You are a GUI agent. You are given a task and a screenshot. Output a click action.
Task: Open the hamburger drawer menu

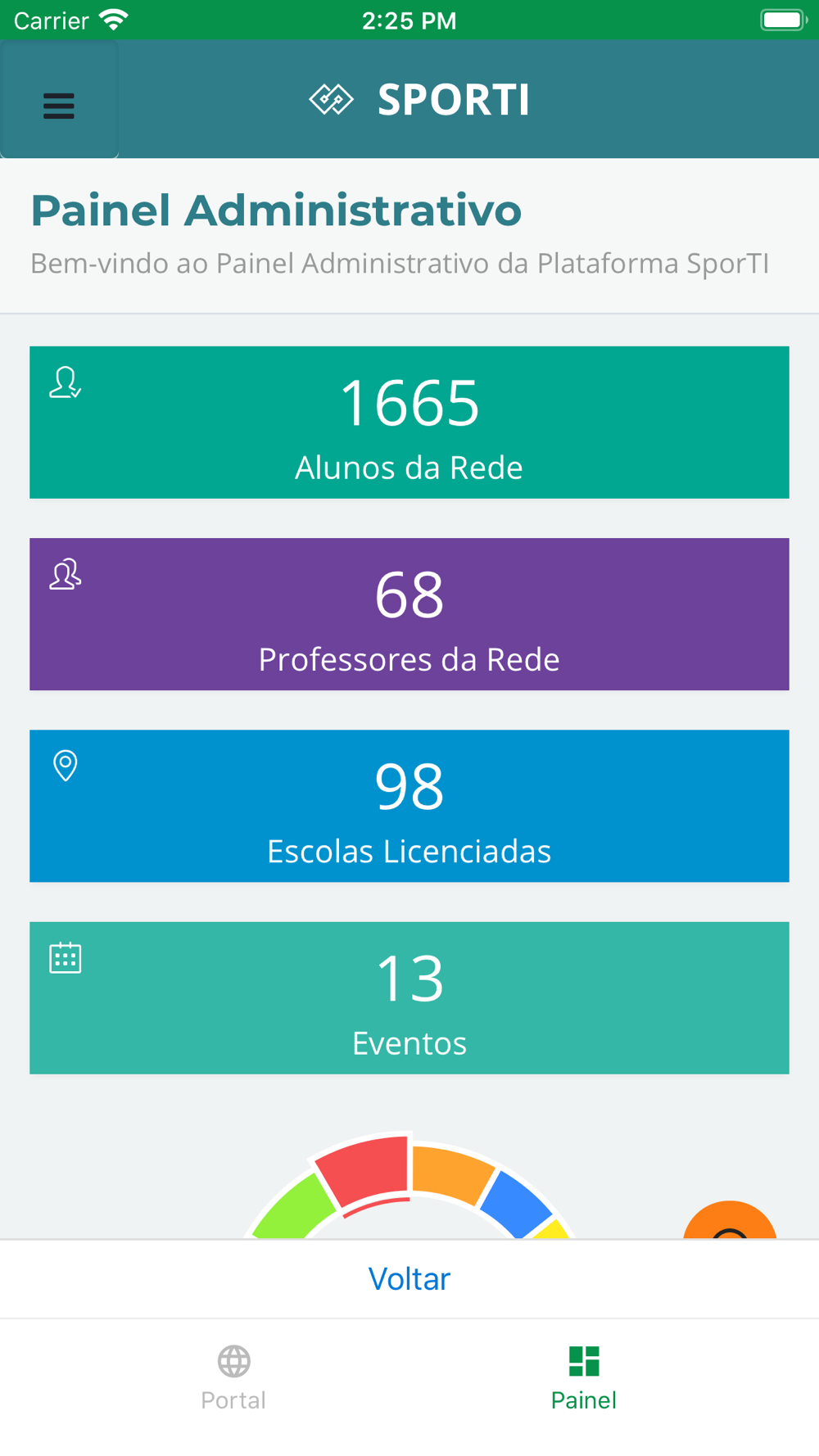click(x=59, y=100)
